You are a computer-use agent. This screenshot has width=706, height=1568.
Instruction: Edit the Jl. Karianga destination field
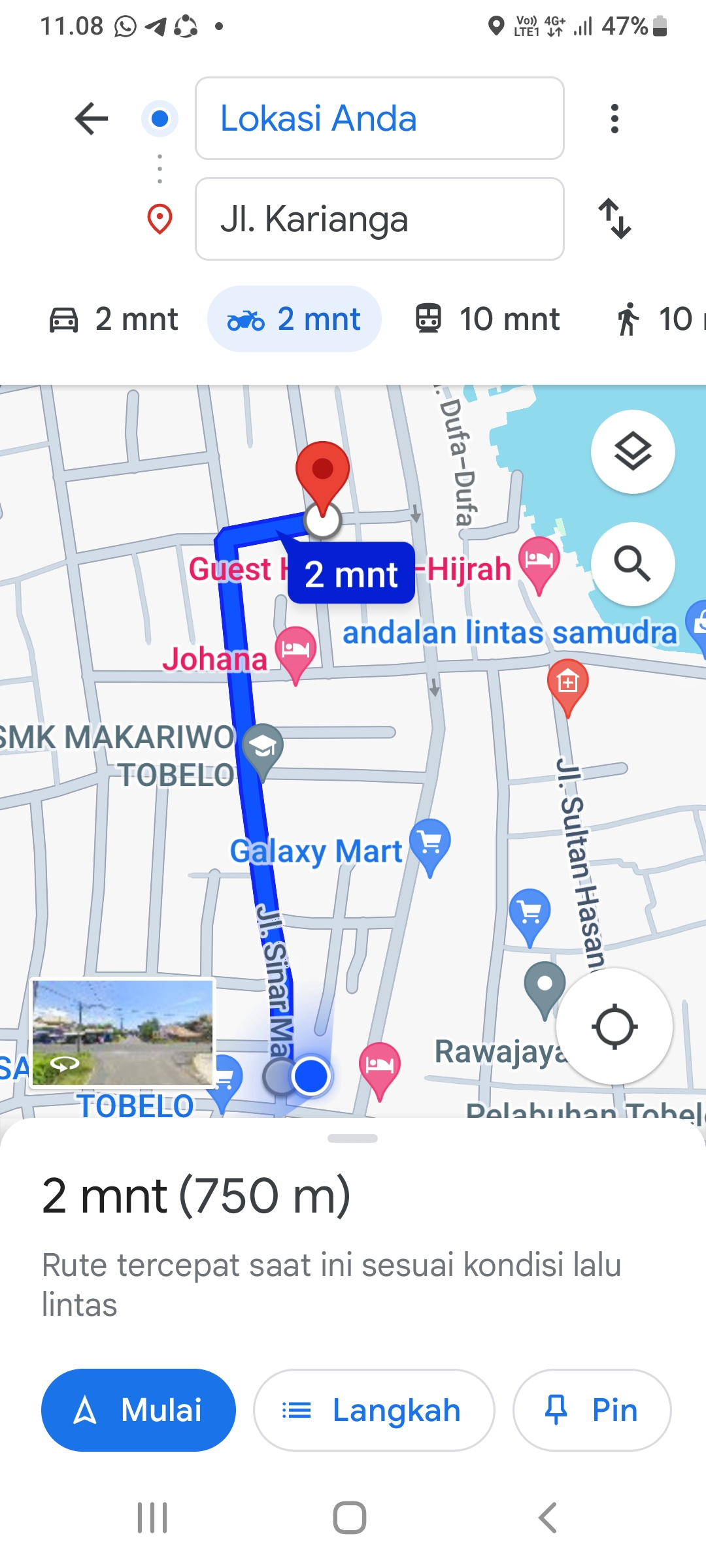(x=380, y=219)
